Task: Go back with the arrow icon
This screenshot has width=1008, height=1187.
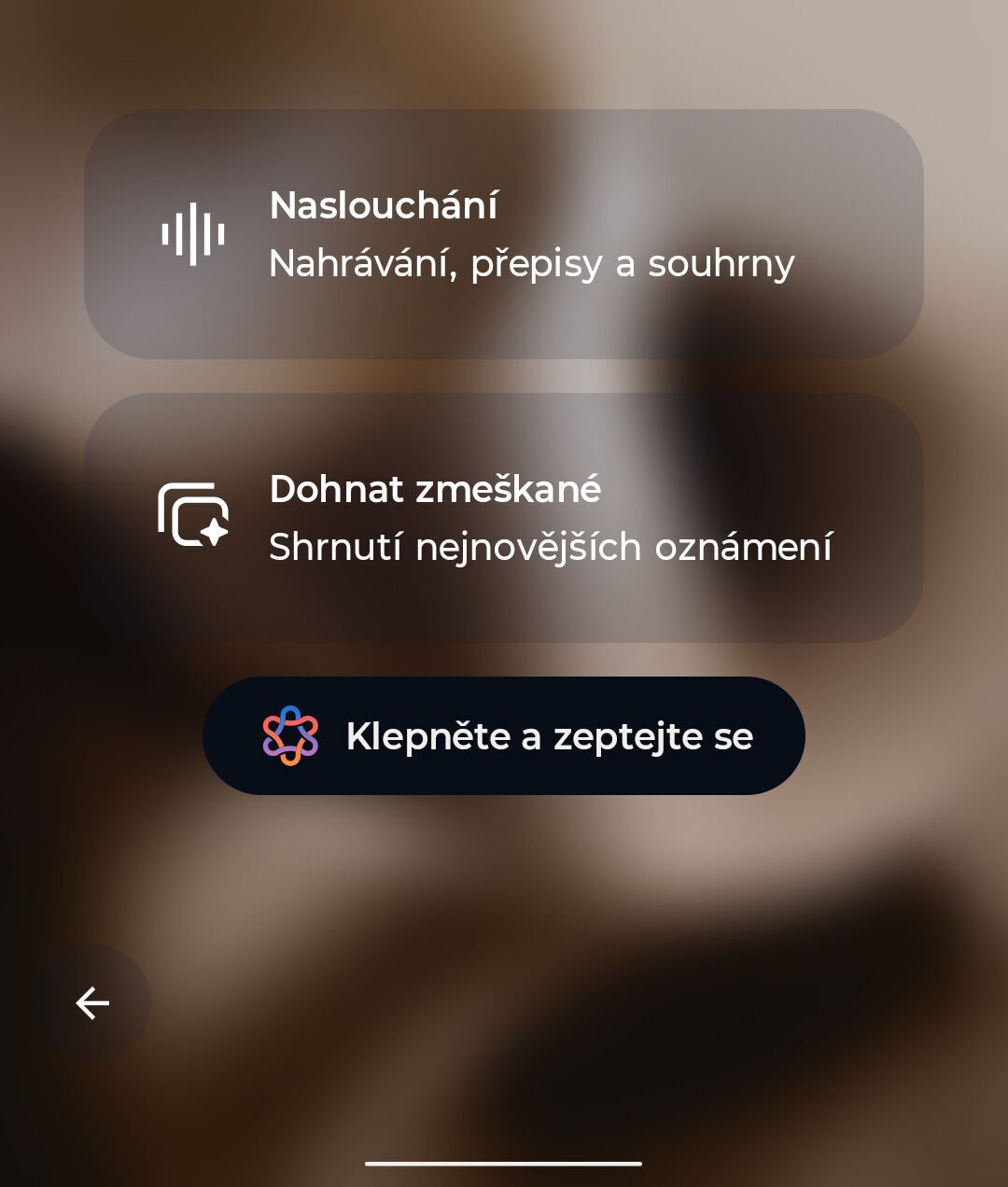Action: click(92, 1003)
